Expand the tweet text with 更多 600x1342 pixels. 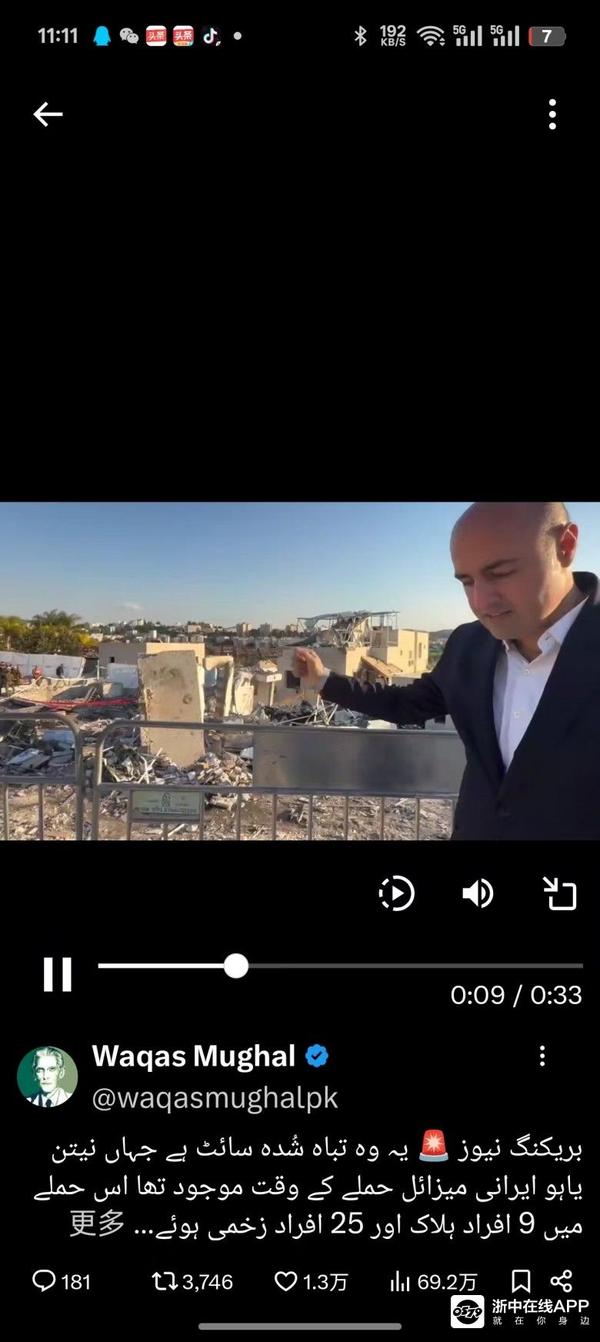97,1224
